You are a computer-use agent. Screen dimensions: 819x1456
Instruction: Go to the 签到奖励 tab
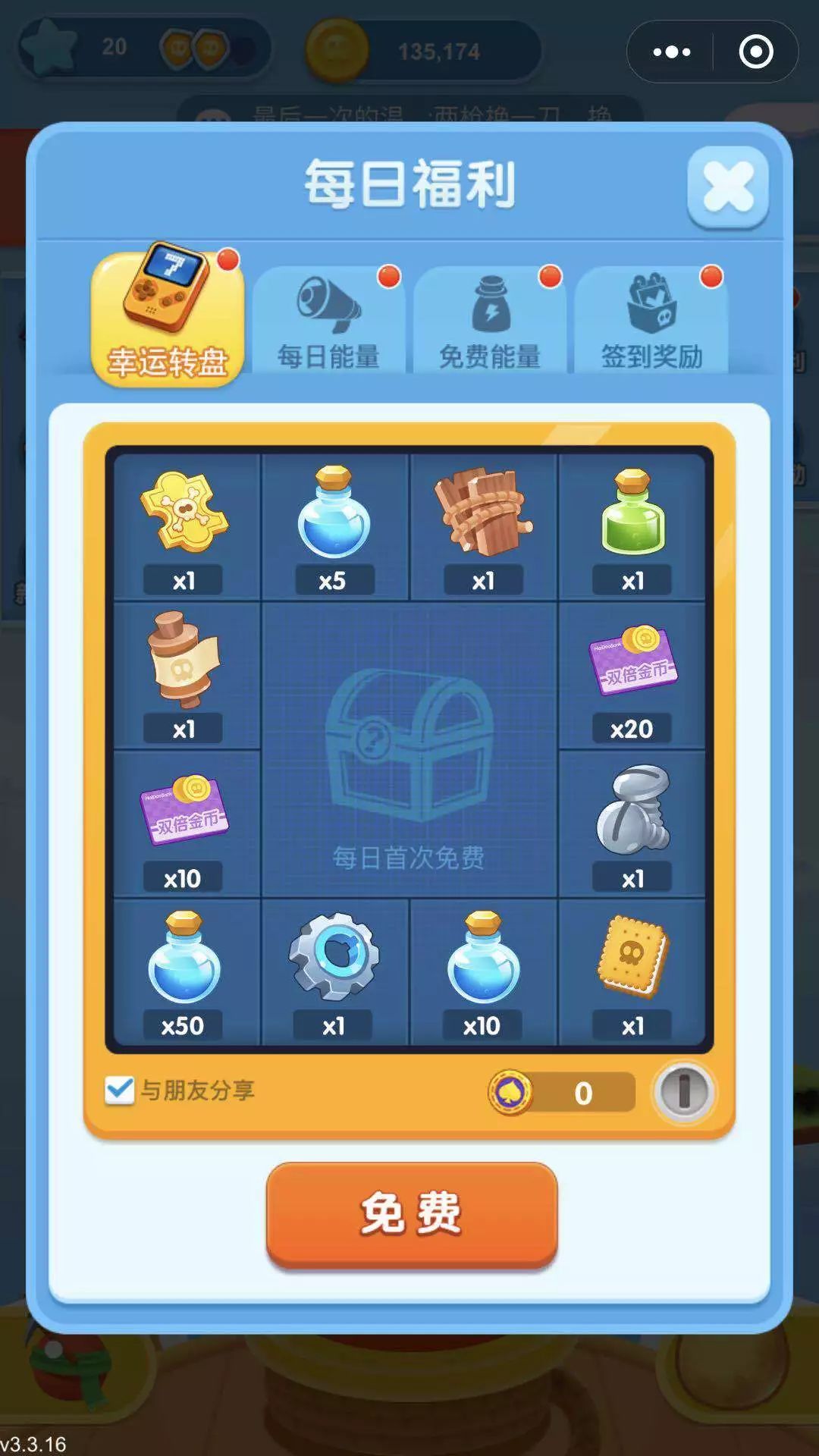pyautogui.click(x=651, y=322)
